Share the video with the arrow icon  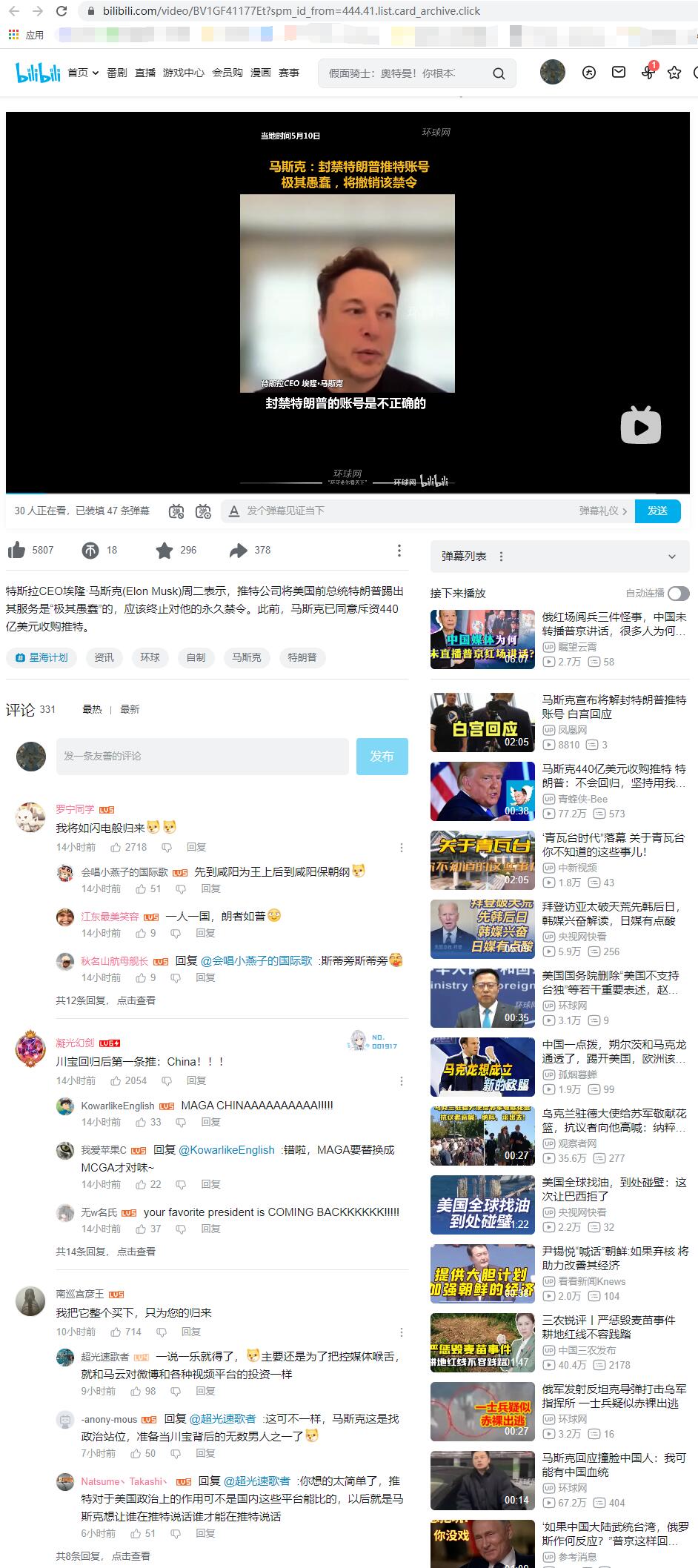[x=238, y=550]
